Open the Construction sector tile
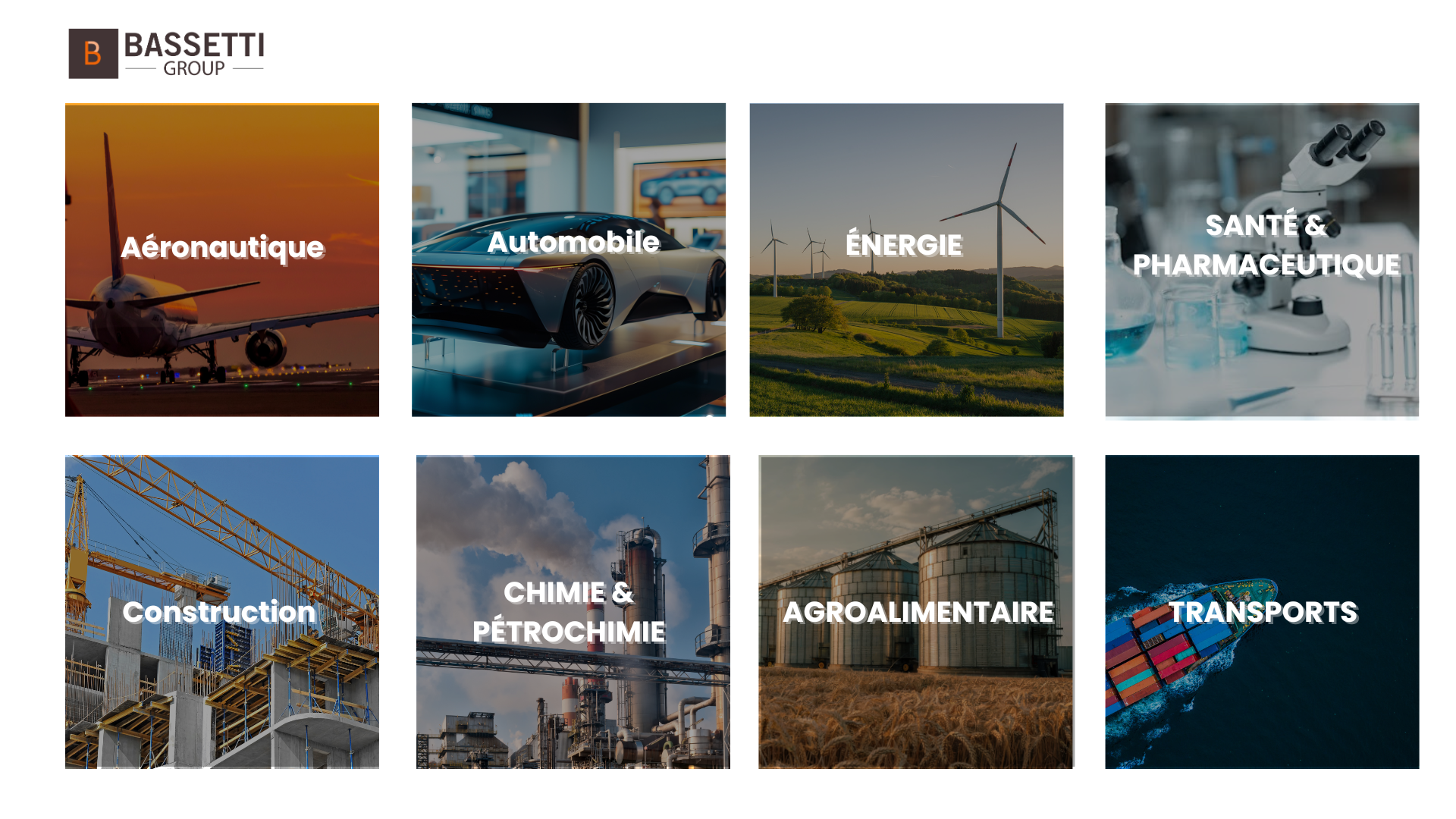Image resolution: width=1456 pixels, height=819 pixels. (x=221, y=612)
